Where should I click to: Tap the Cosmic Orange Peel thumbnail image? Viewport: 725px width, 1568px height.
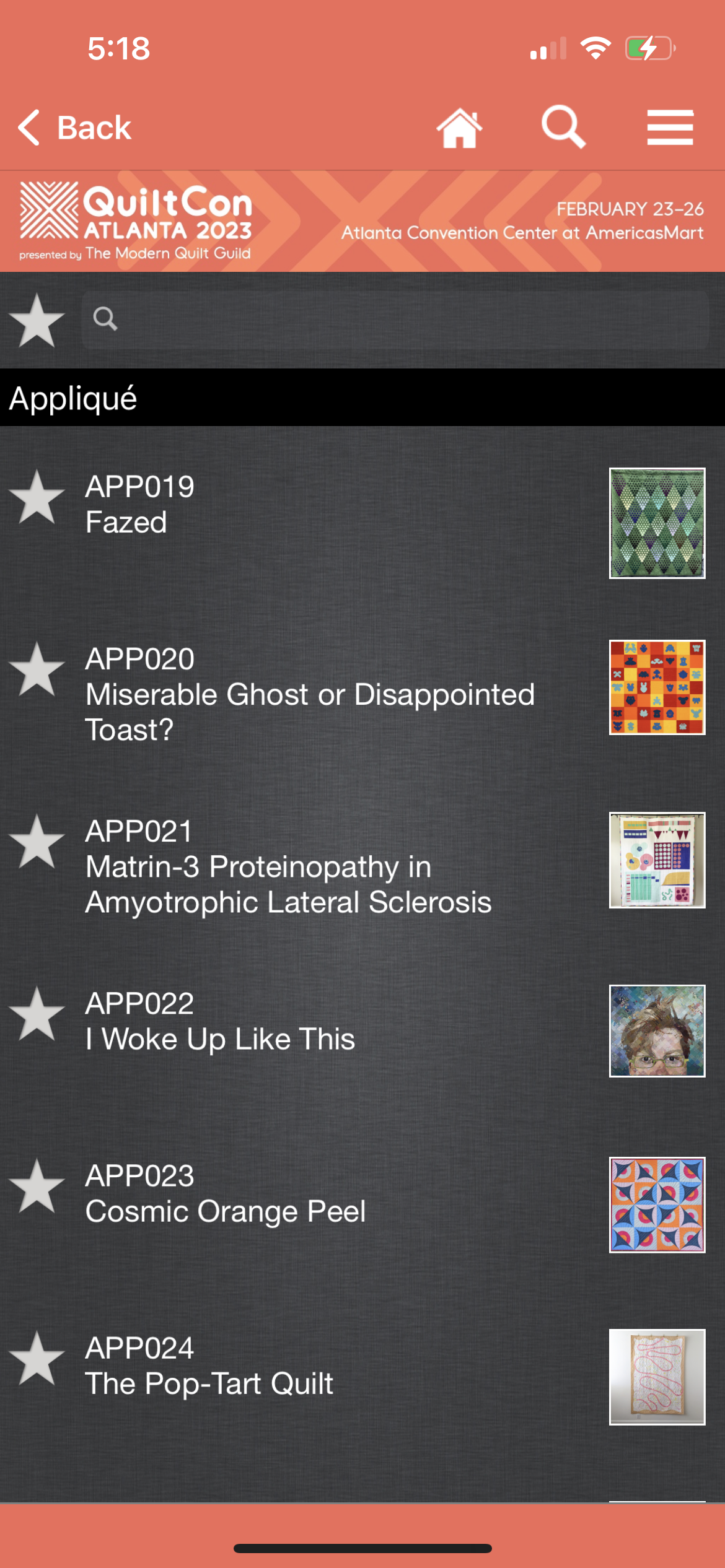(657, 1204)
